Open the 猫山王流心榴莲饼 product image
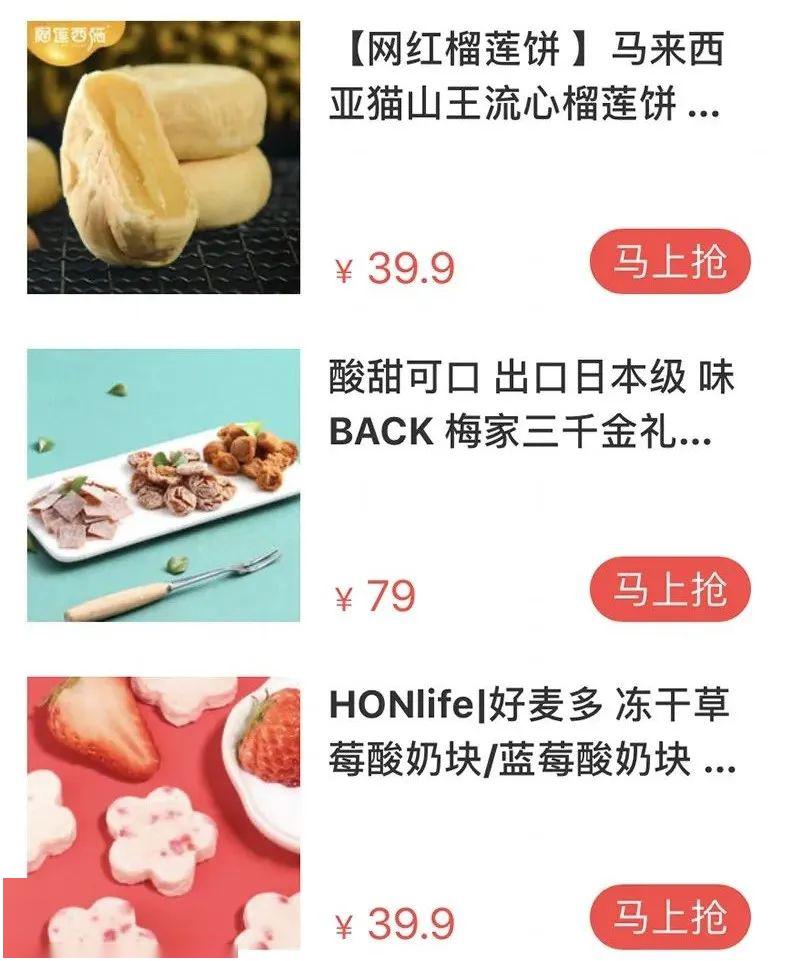This screenshot has width=785, height=961. click(163, 157)
